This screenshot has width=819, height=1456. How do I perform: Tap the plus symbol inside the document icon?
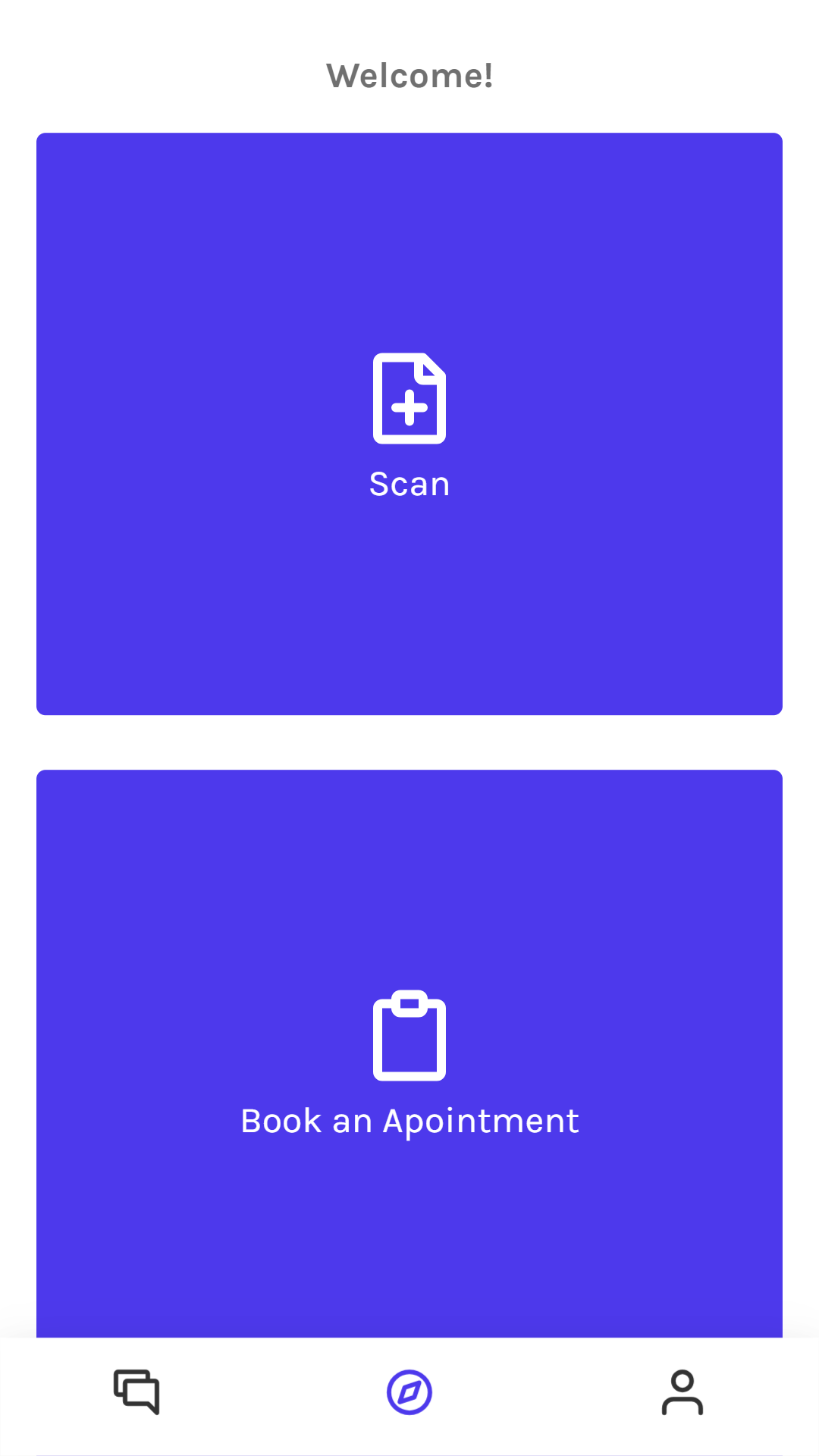pos(409,408)
